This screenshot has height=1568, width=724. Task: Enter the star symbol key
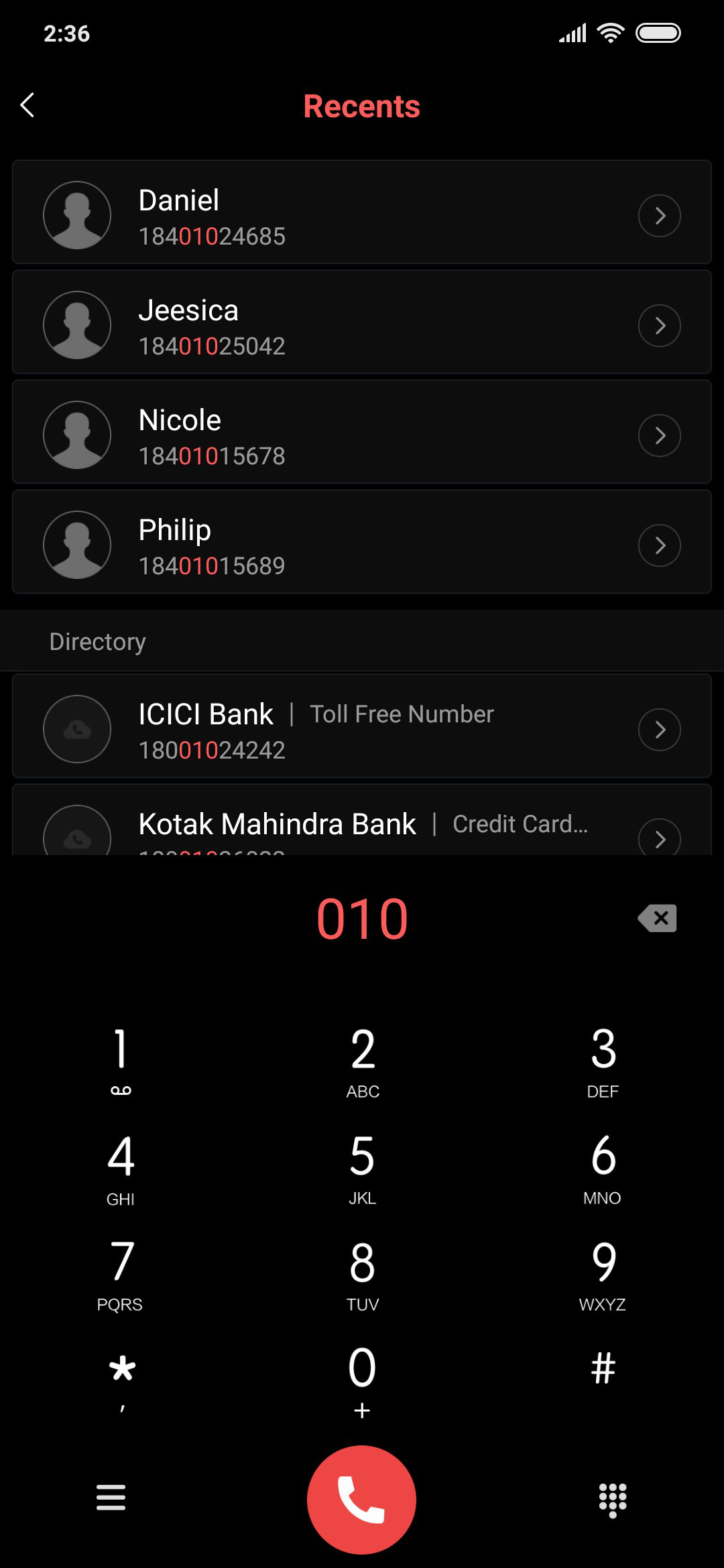[121, 1380]
